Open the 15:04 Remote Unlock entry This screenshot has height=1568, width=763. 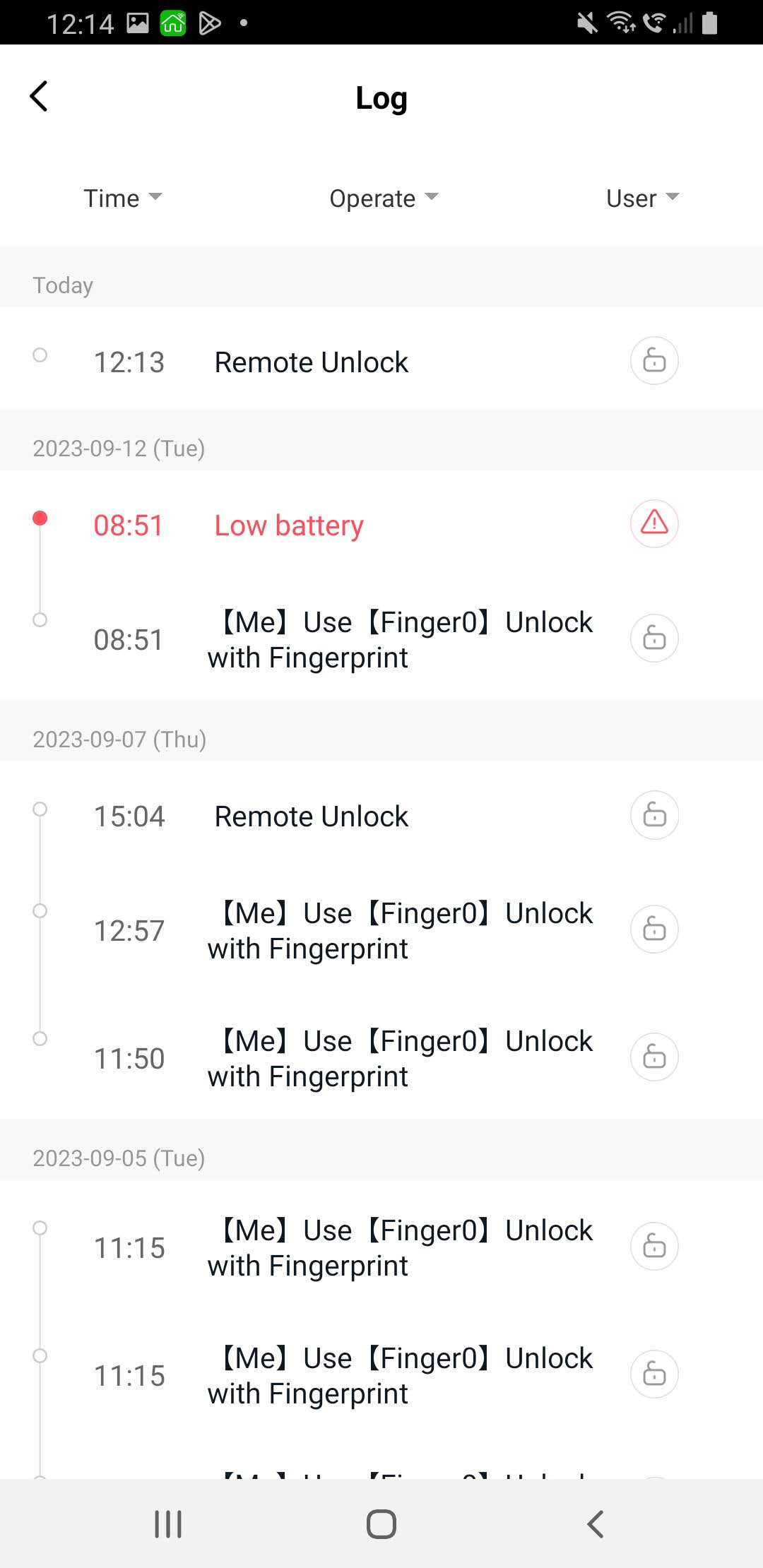[381, 816]
